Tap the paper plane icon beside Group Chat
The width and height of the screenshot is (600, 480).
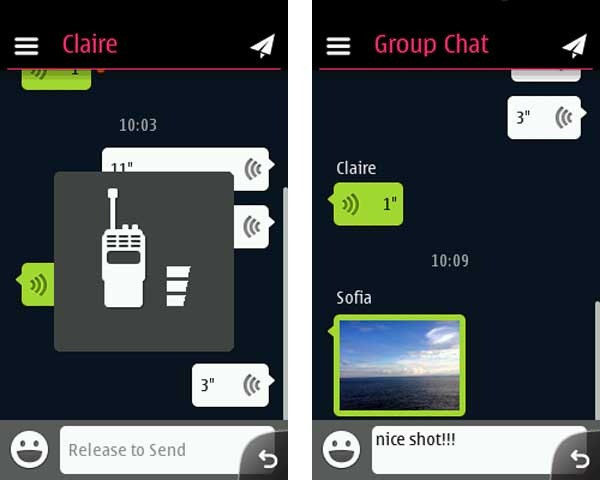574,46
